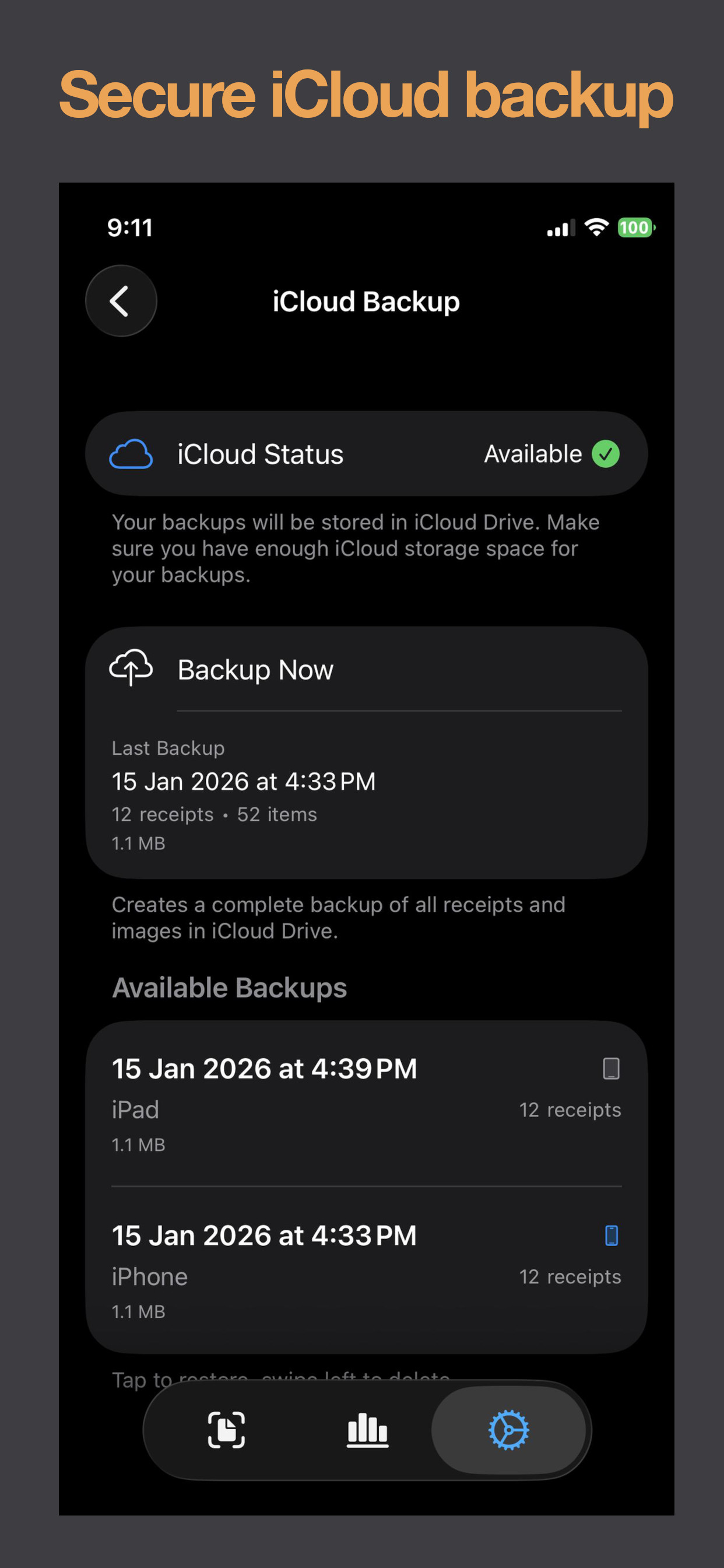
Task: Open the statistics bar chart icon
Action: [367, 1430]
